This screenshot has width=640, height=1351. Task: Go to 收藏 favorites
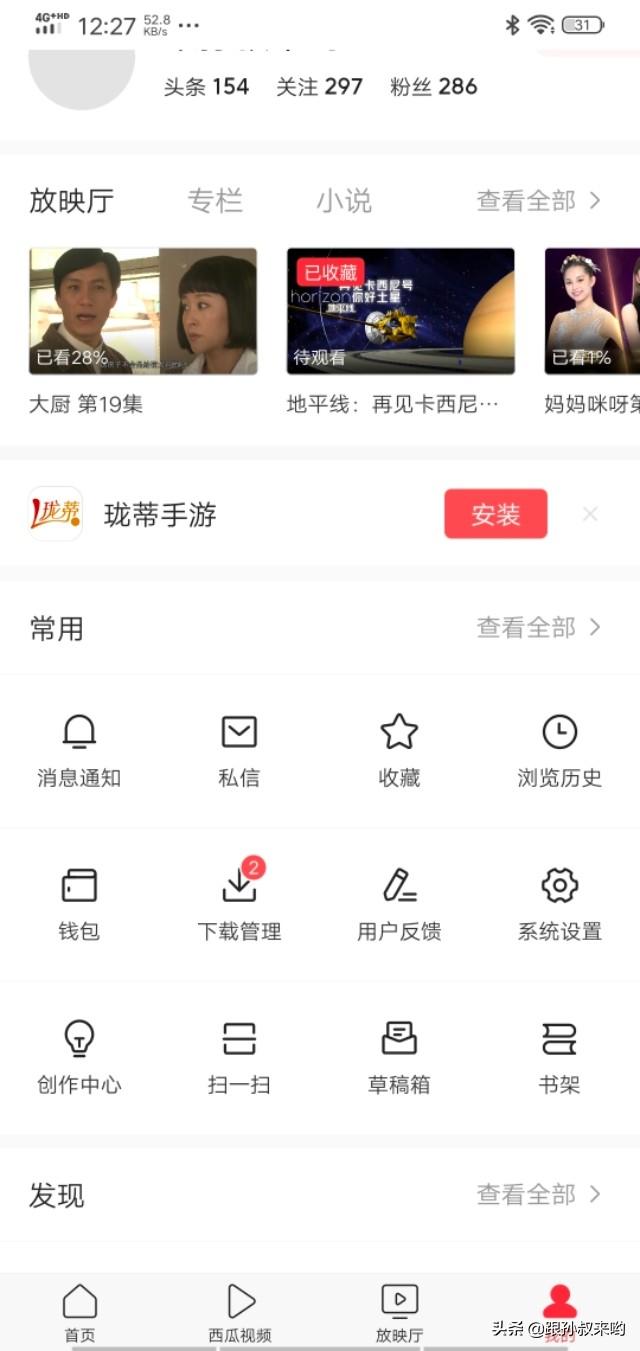coord(399,751)
